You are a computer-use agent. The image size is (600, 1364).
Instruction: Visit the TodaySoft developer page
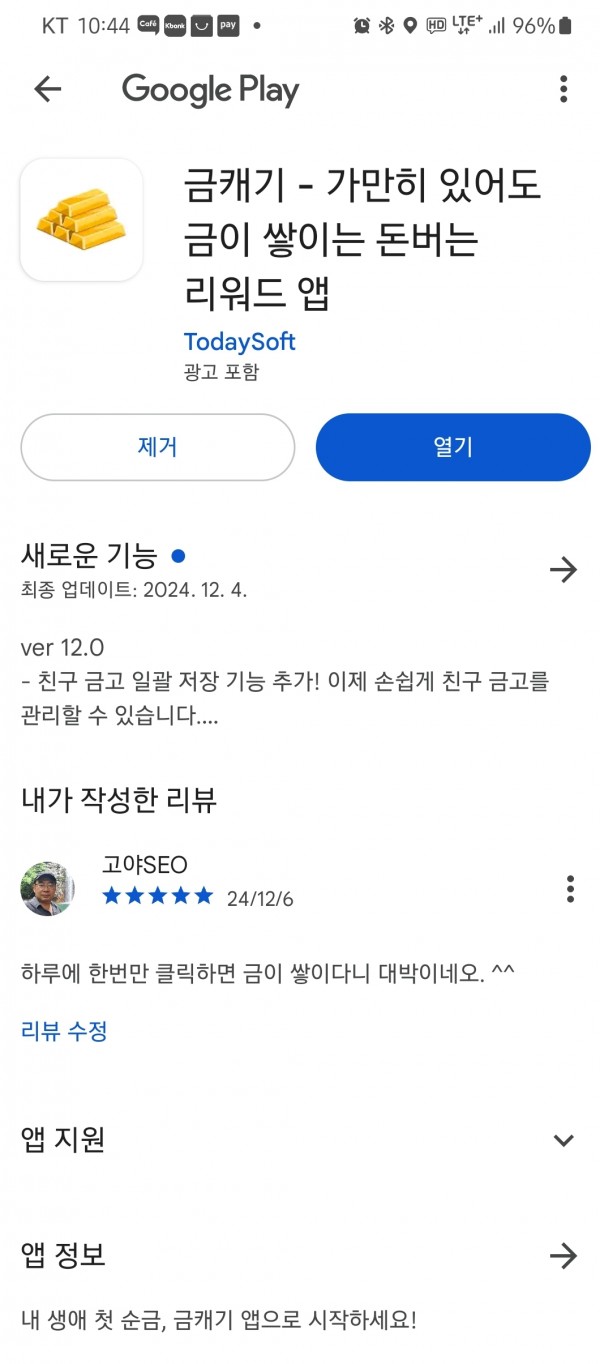click(x=240, y=341)
